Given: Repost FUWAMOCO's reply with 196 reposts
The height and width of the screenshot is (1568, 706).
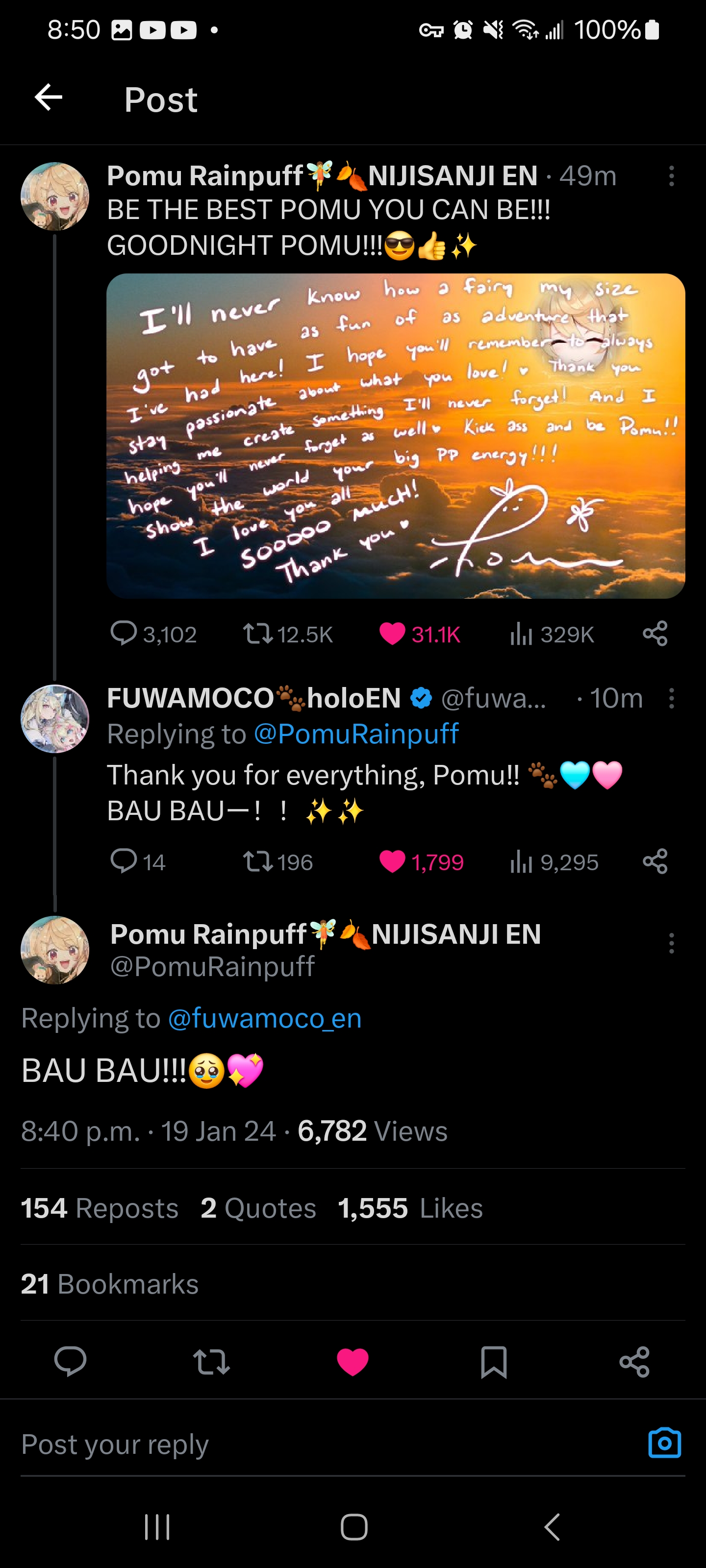Looking at the screenshot, I should click(x=258, y=861).
